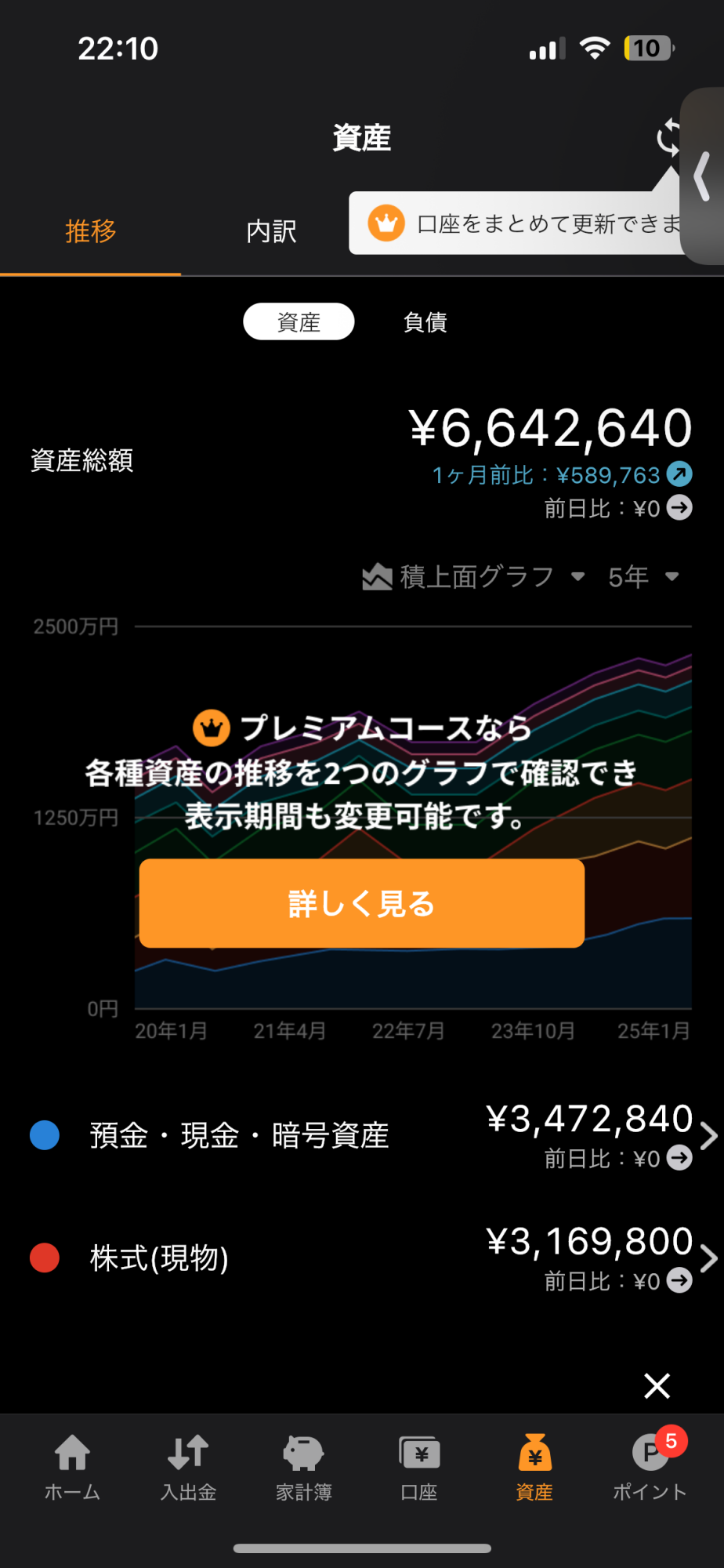Select the 資産 segment

point(299,321)
